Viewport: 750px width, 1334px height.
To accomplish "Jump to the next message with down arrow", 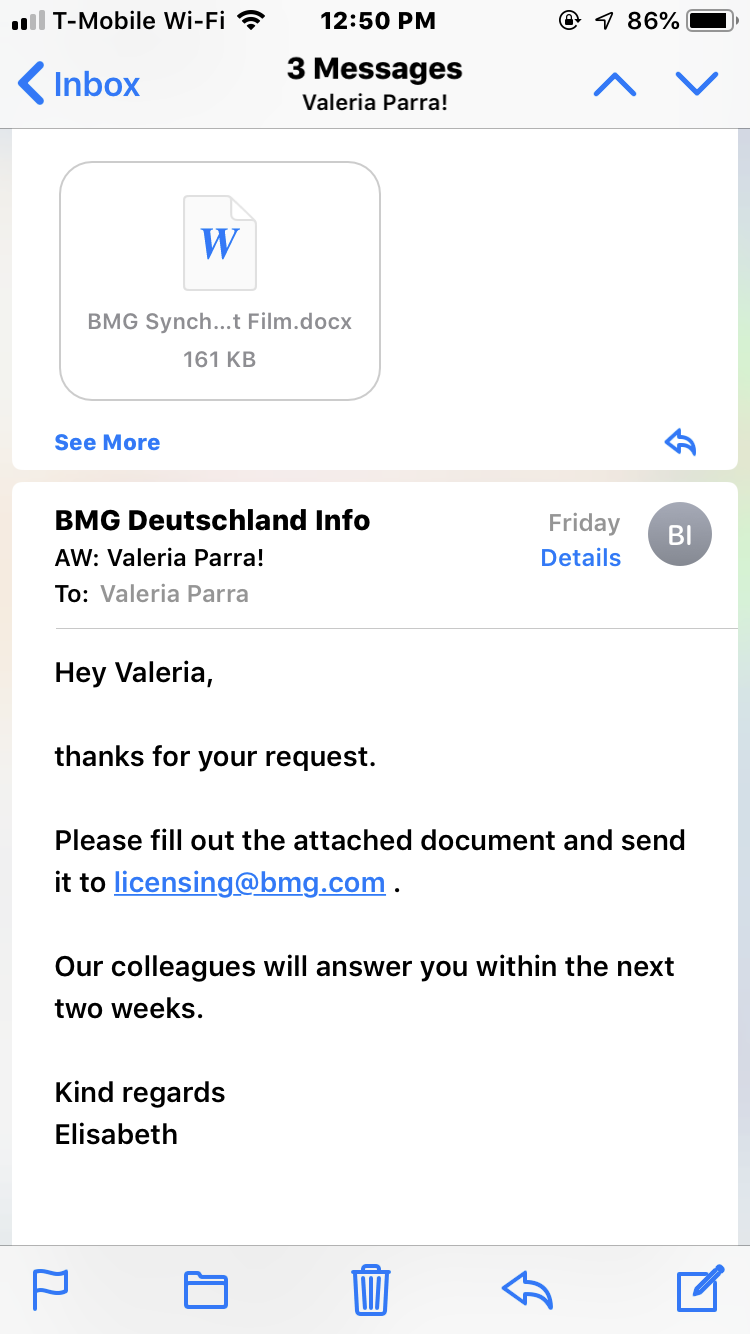I will tap(697, 85).
